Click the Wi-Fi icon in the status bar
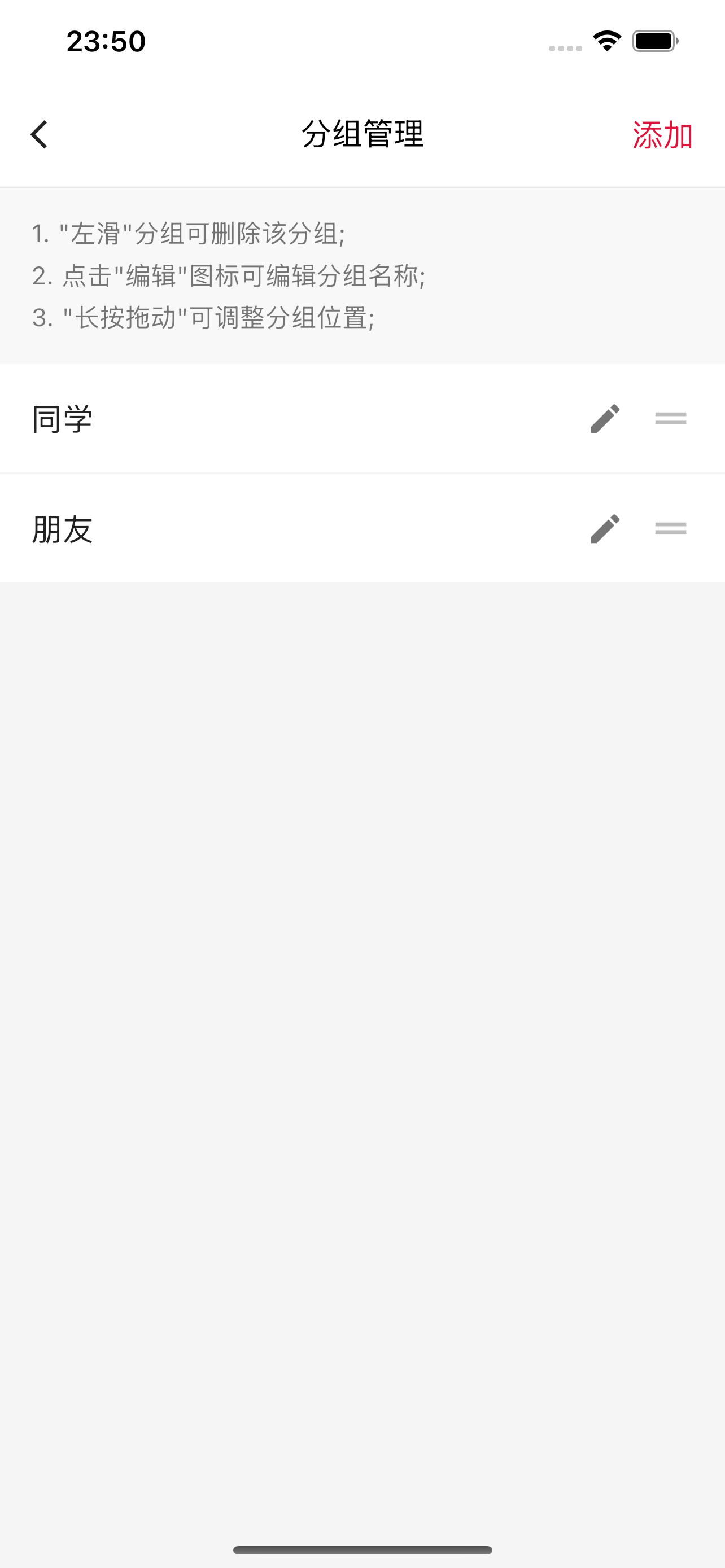This screenshot has height=1568, width=725. tap(606, 41)
